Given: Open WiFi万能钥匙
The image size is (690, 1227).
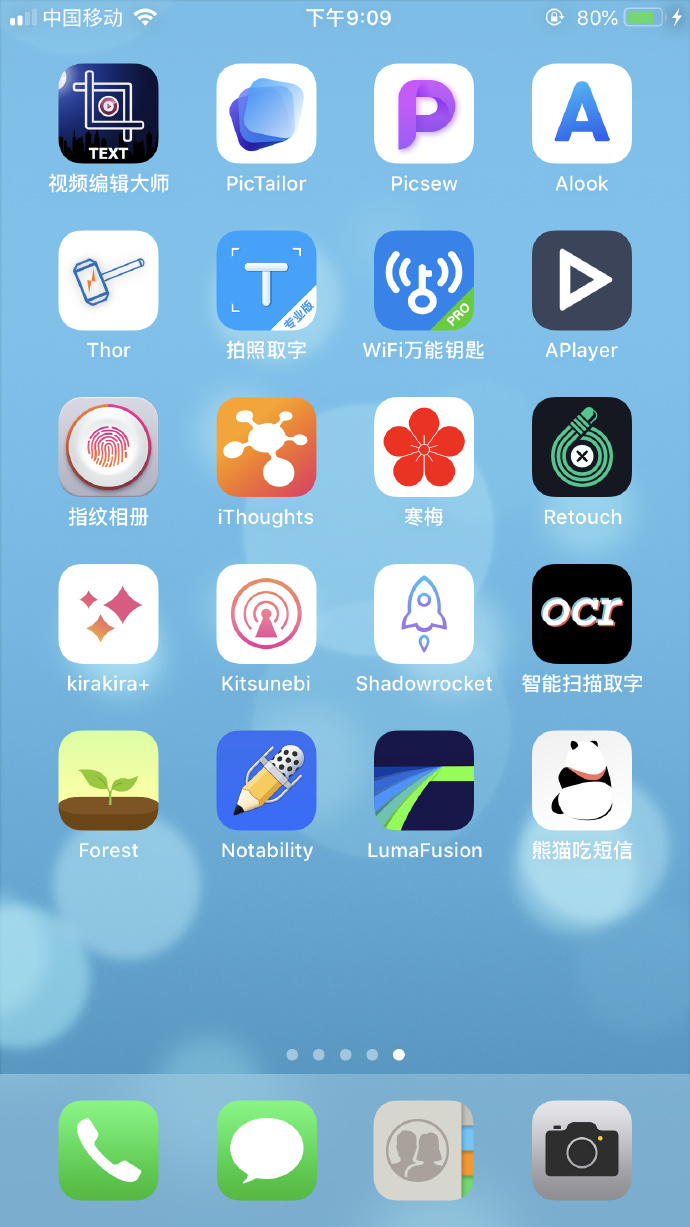Looking at the screenshot, I should coord(424,281).
